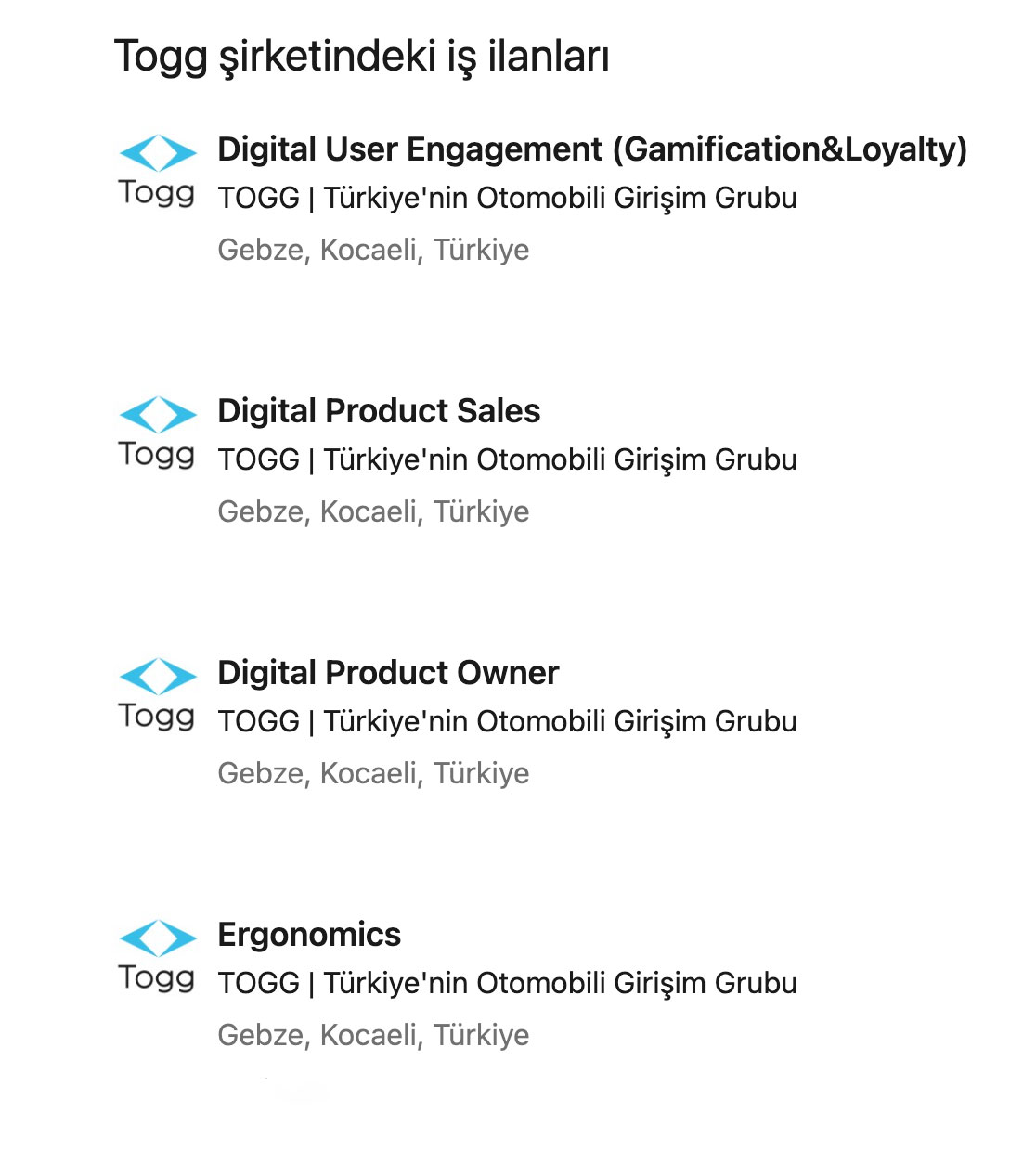Image resolution: width=1036 pixels, height=1151 pixels.
Task: Open the Digital Product Sales job listing
Action: point(379,411)
